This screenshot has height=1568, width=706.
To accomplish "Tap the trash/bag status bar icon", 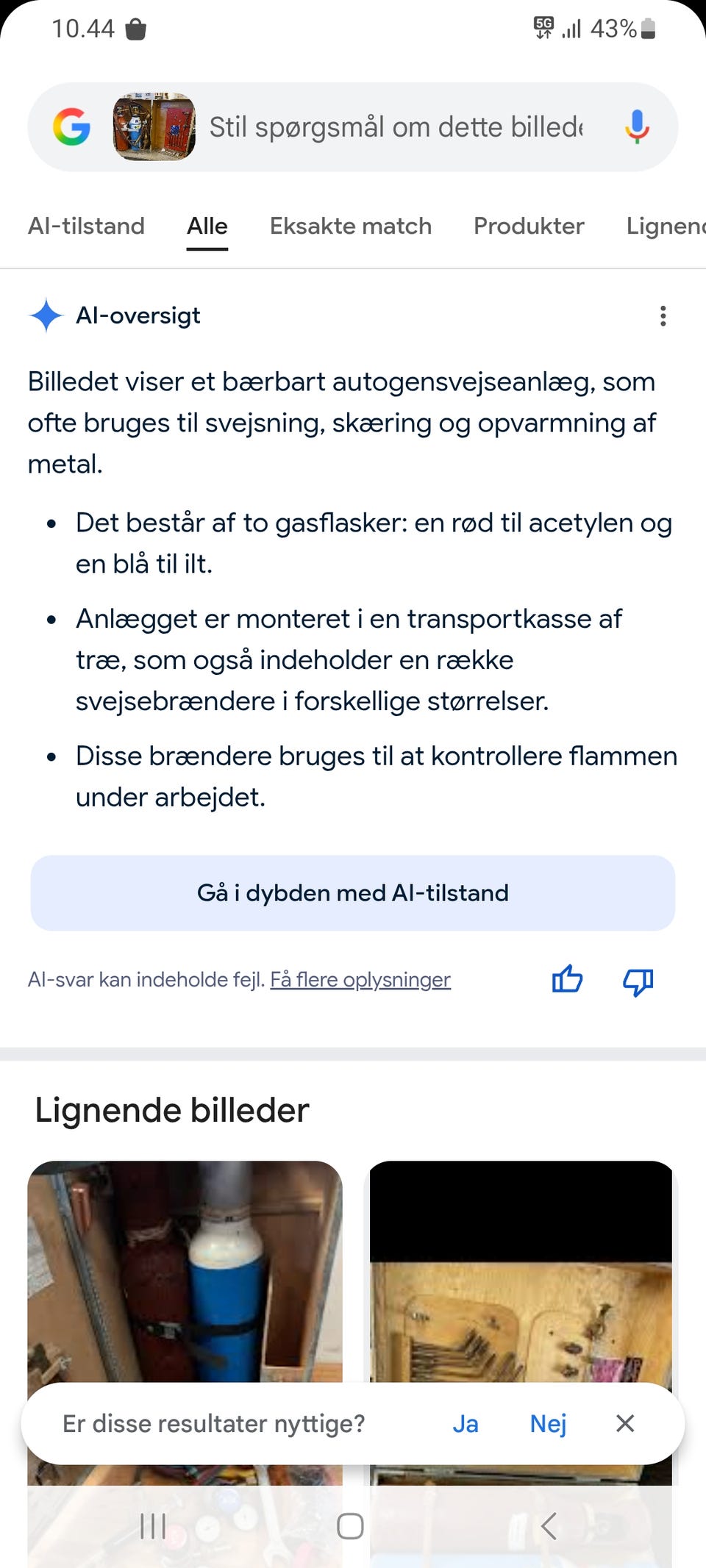I will [137, 28].
